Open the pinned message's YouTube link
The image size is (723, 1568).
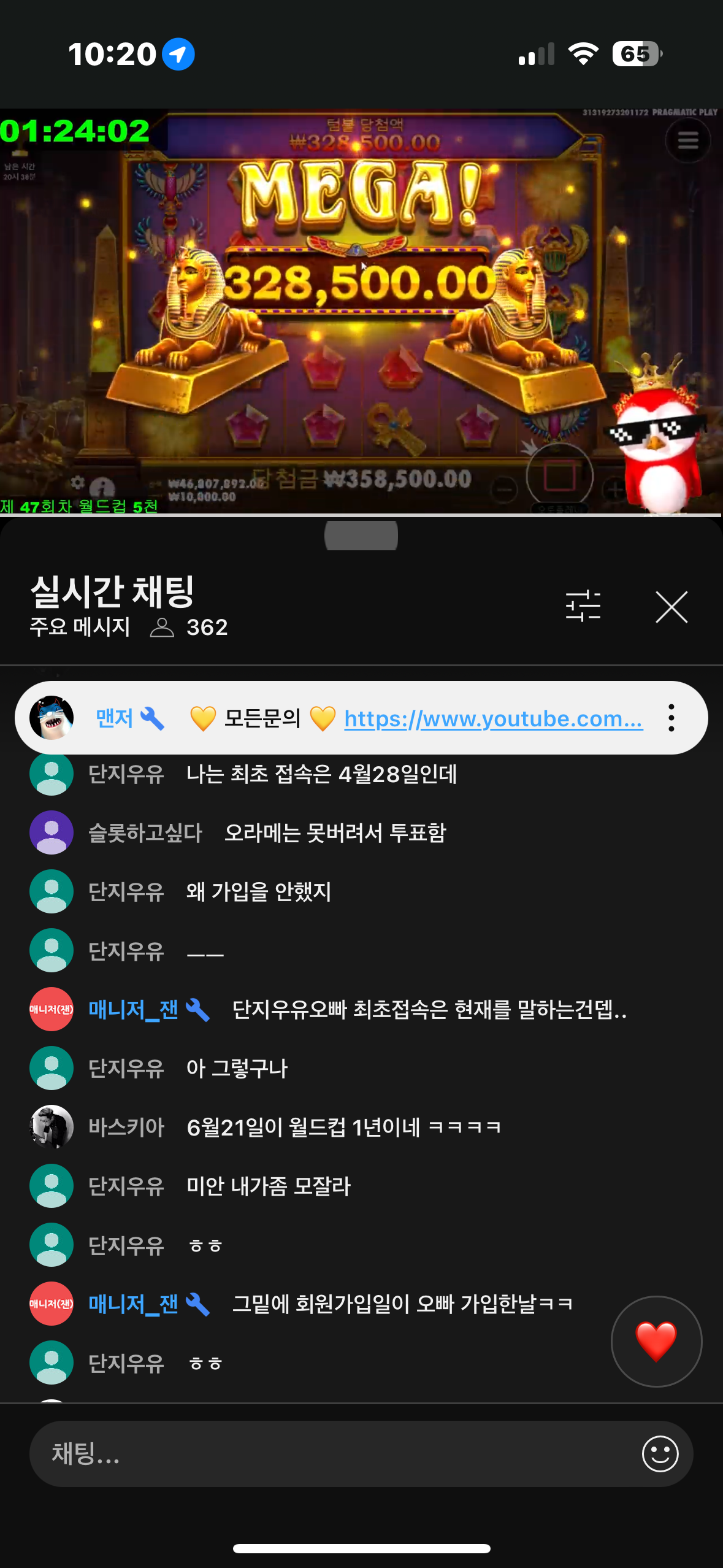493,718
